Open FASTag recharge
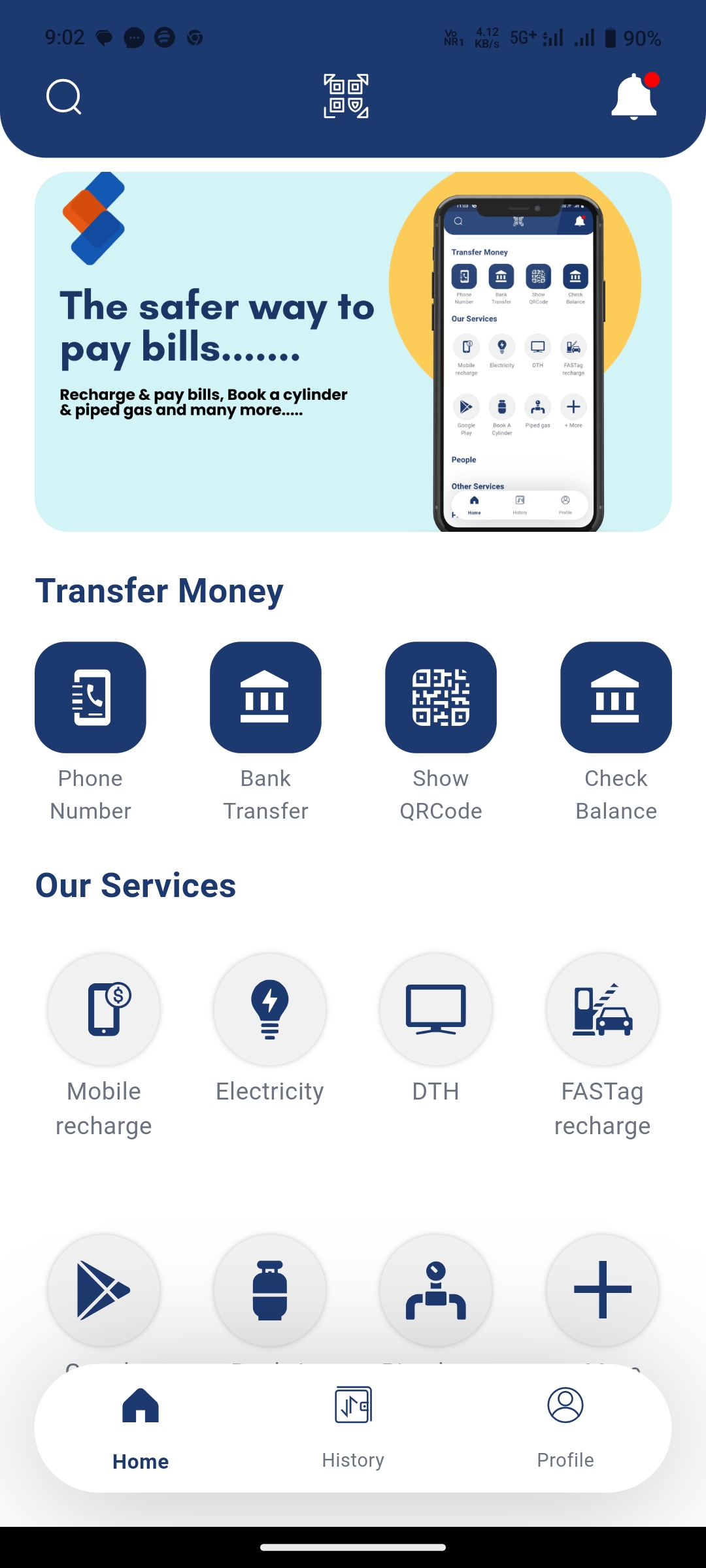 pyautogui.click(x=602, y=1009)
